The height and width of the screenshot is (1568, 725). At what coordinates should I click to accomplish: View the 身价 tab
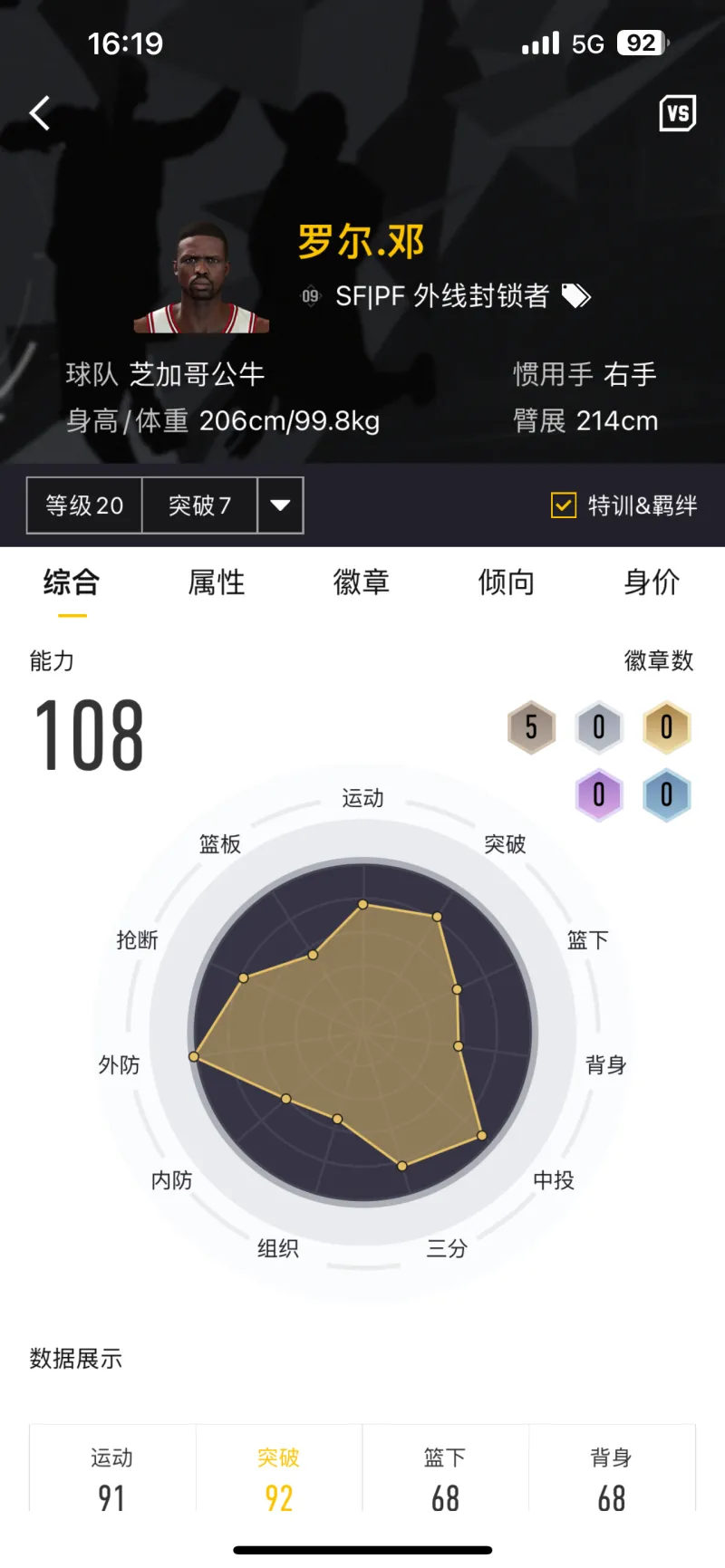[652, 582]
